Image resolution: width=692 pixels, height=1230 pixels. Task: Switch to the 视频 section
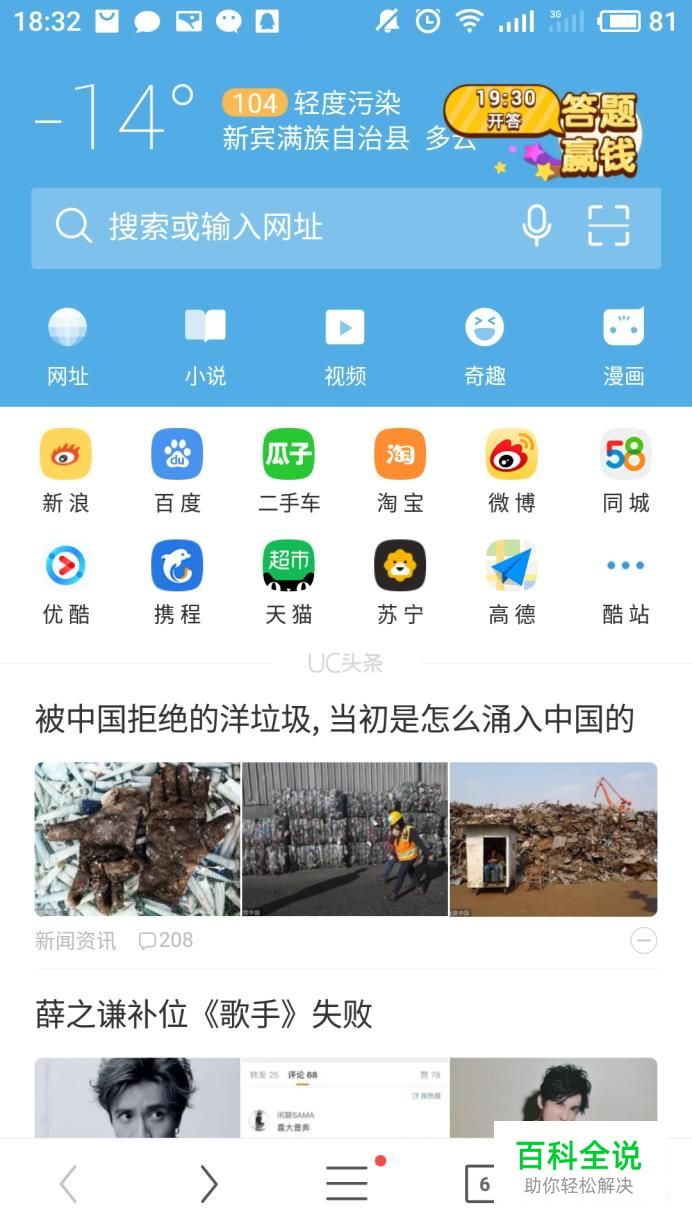tap(345, 346)
